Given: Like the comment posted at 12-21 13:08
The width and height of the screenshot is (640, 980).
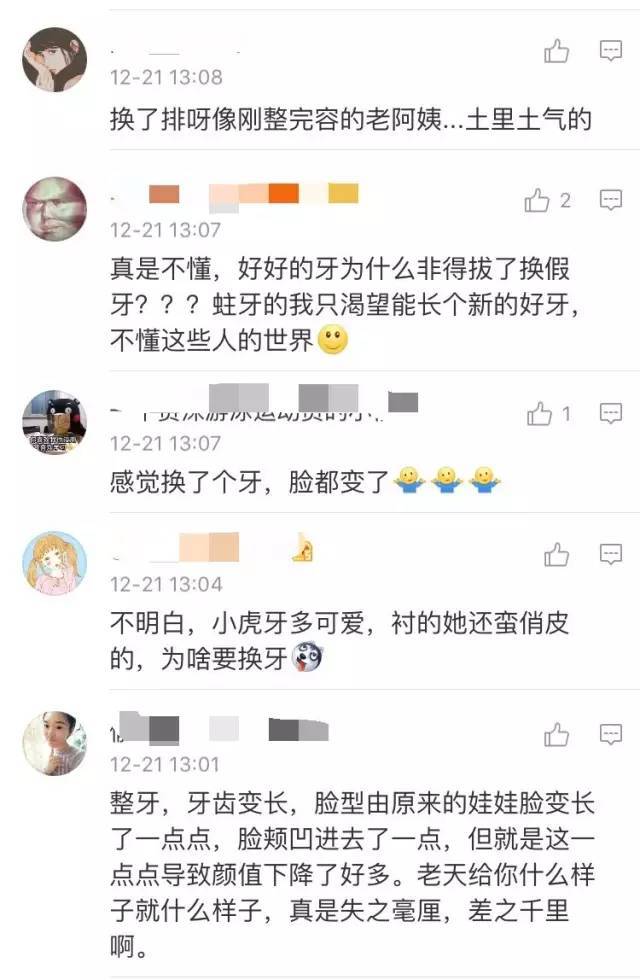Looking at the screenshot, I should [x=557, y=51].
